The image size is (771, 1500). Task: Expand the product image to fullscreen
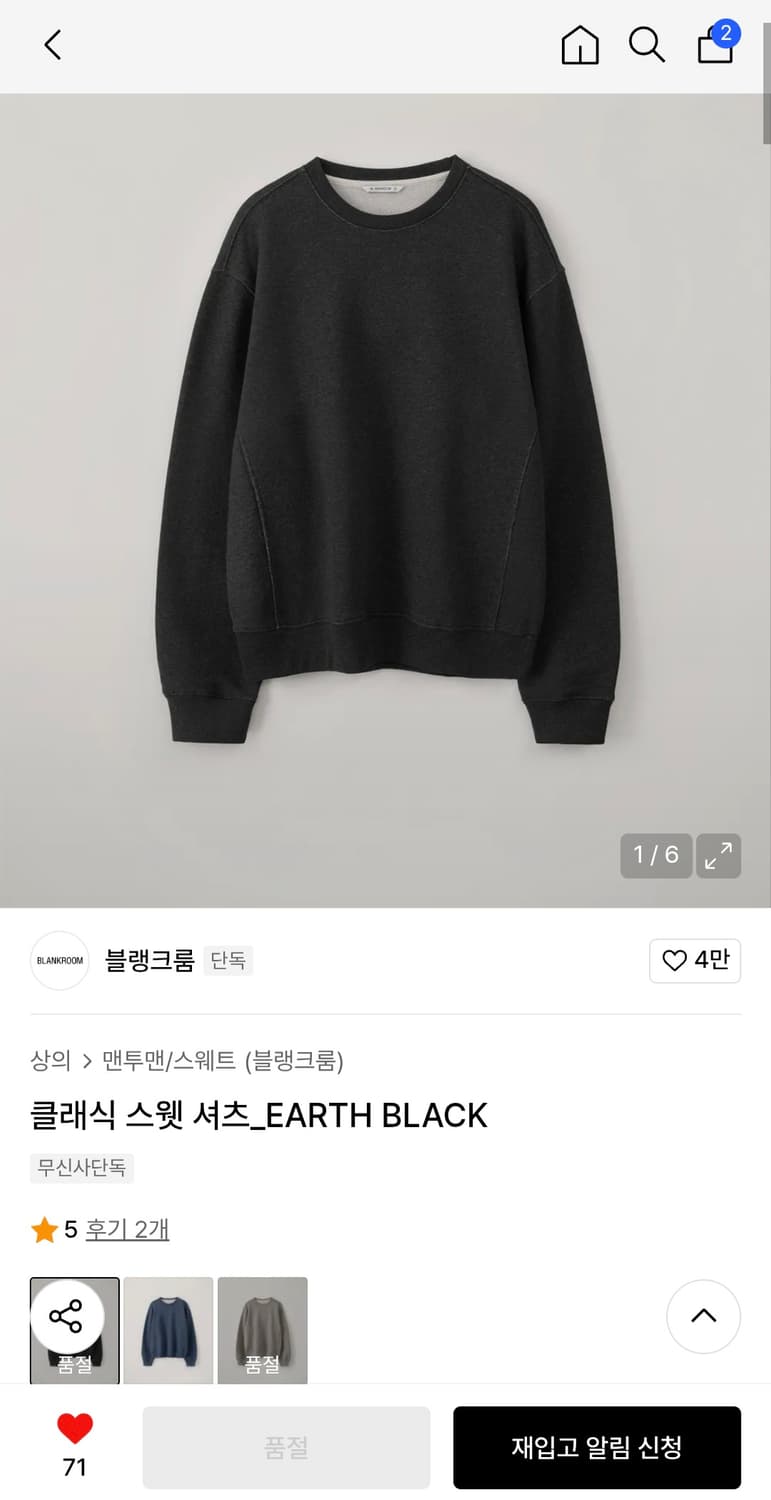pos(718,856)
